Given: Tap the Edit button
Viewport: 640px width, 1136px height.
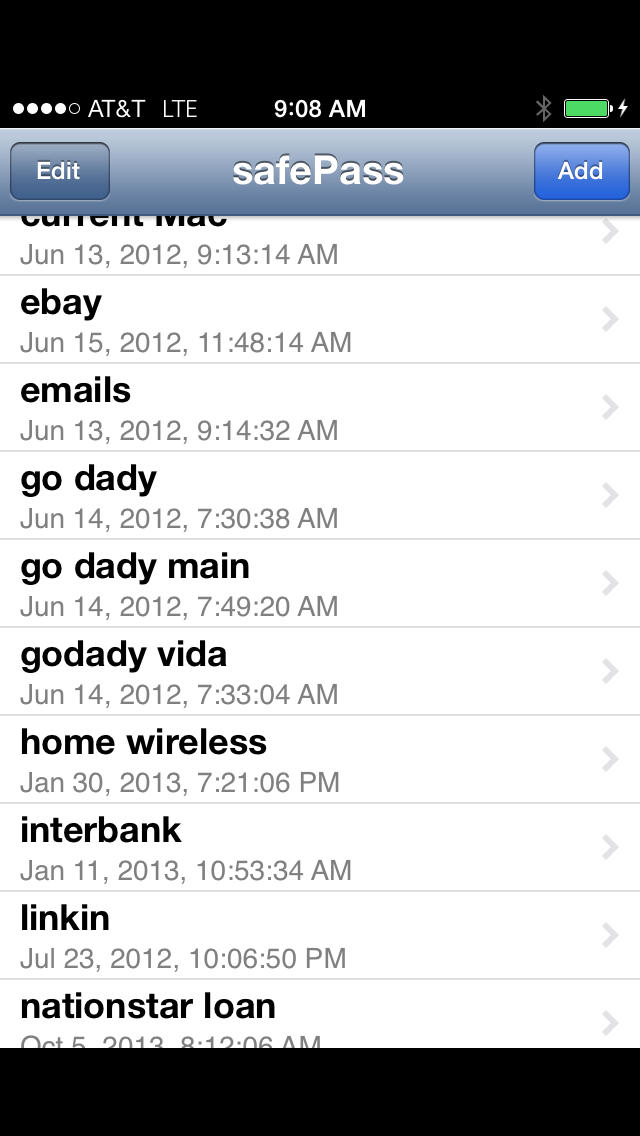Looking at the screenshot, I should (59, 171).
